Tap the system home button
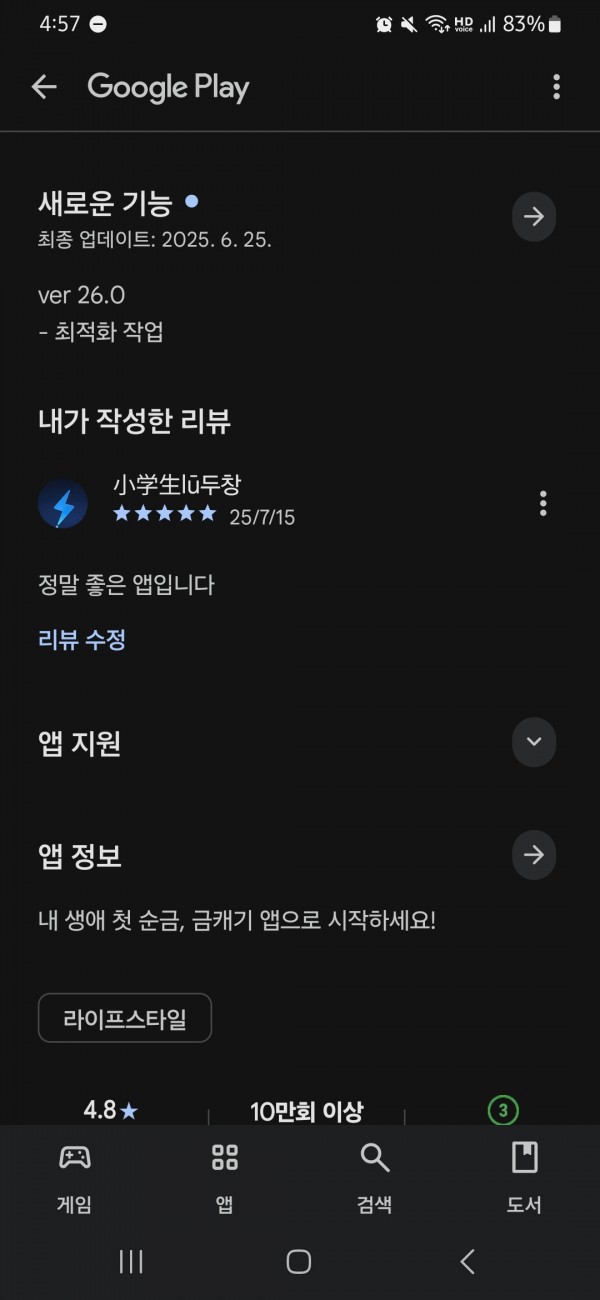 click(299, 1262)
